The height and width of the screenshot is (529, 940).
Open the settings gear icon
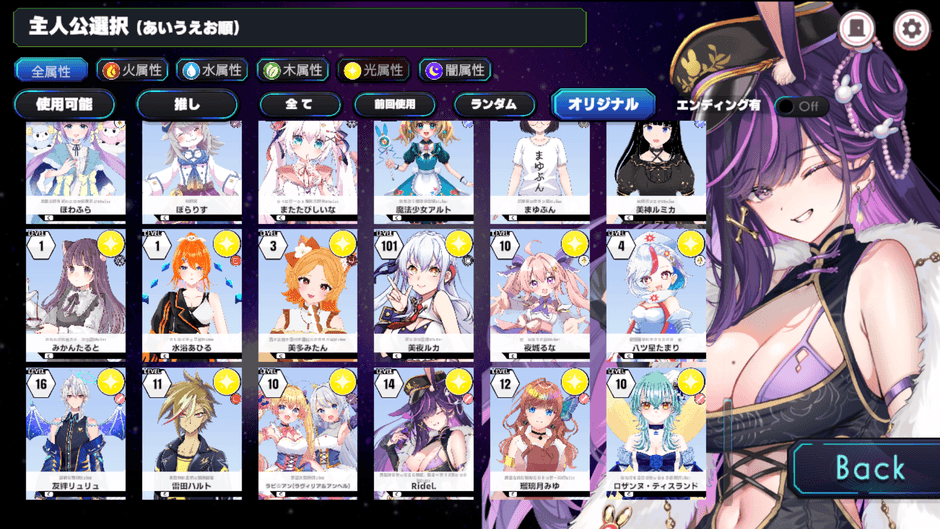click(x=911, y=29)
